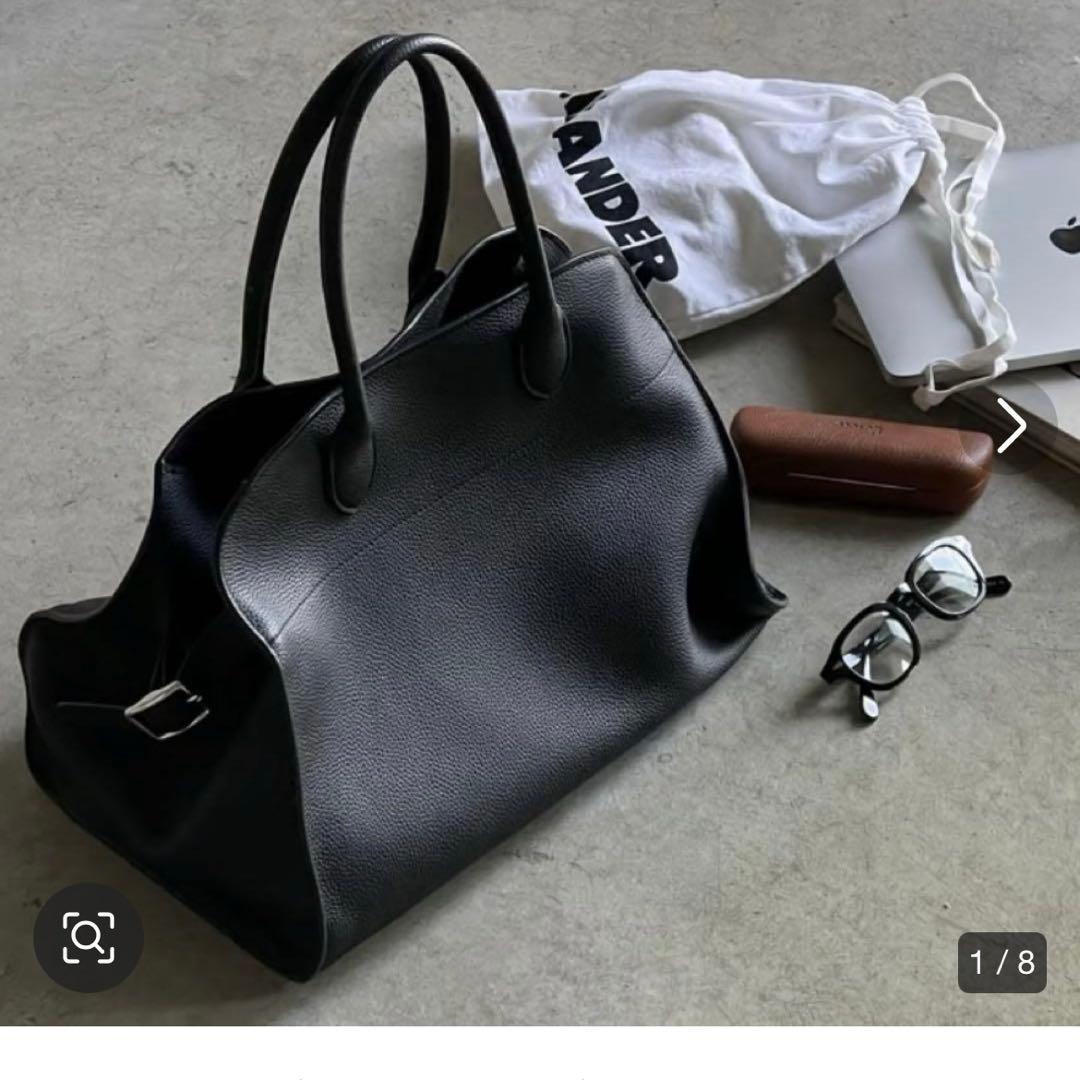The width and height of the screenshot is (1080, 1080).
Task: Show the next product photo
Action: 1011,428
